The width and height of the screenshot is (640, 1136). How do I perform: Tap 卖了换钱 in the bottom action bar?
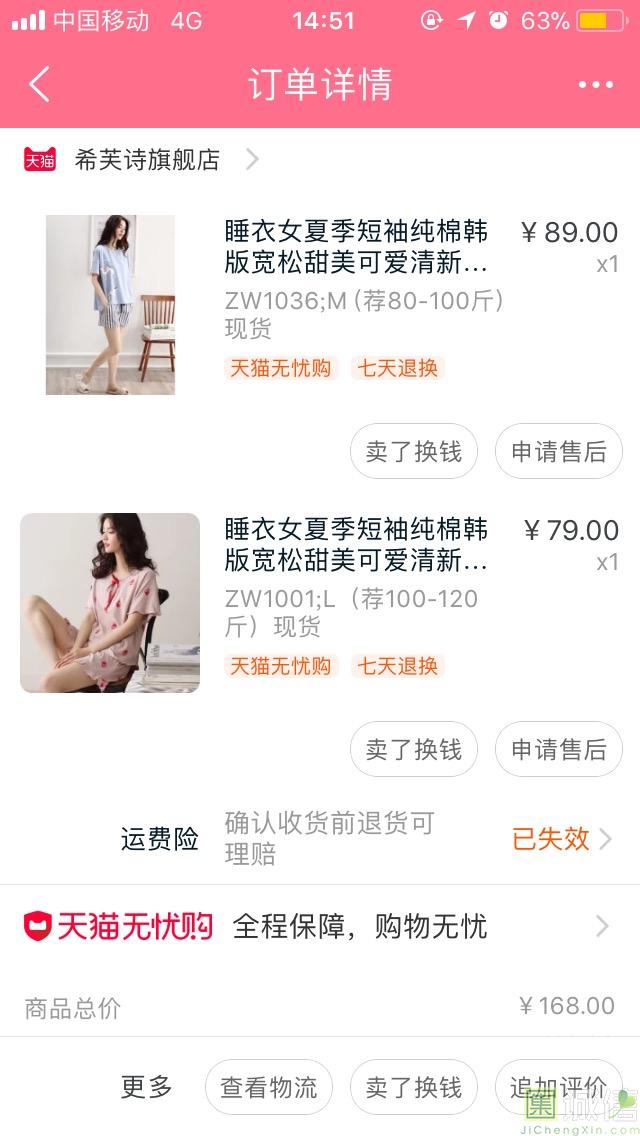point(413,1087)
